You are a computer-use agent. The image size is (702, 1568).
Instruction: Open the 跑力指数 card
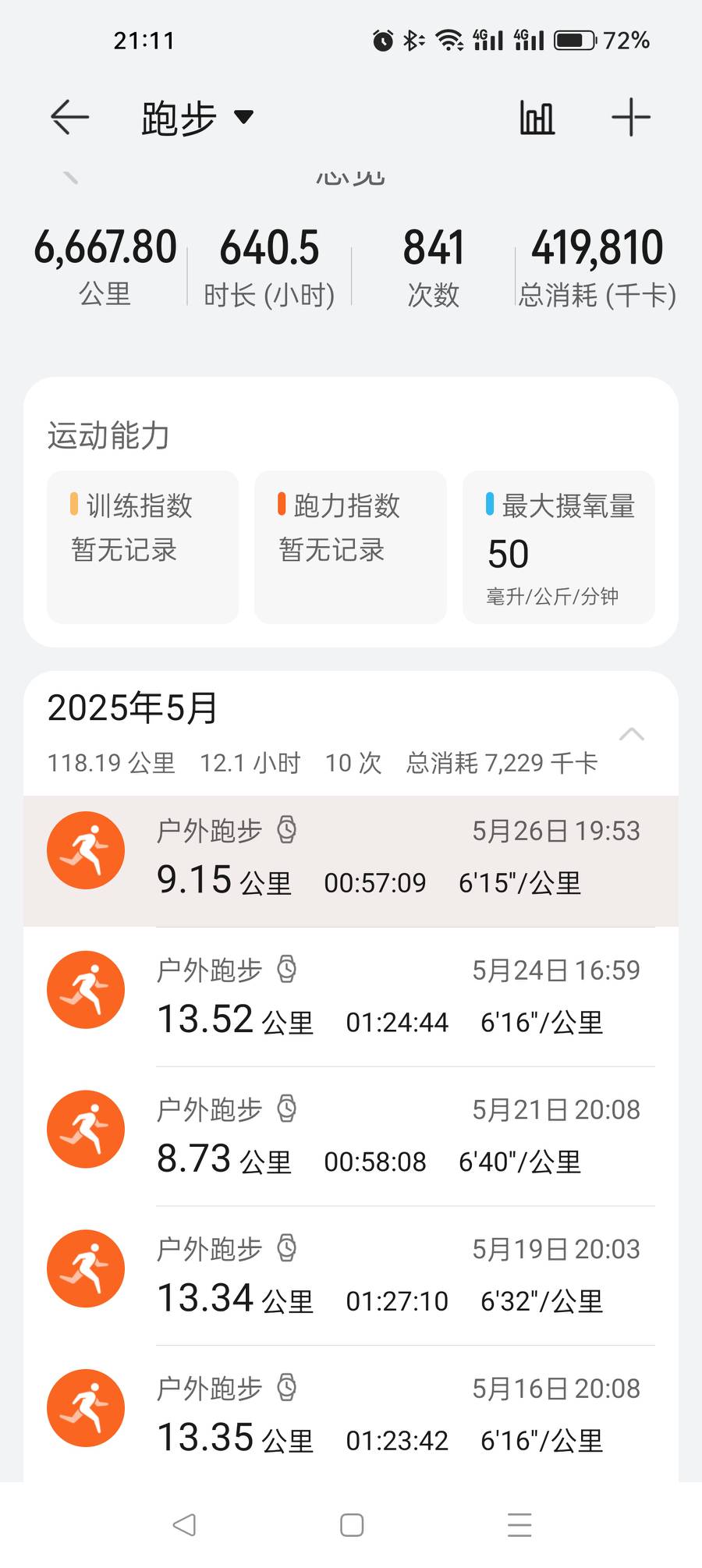[x=350, y=546]
